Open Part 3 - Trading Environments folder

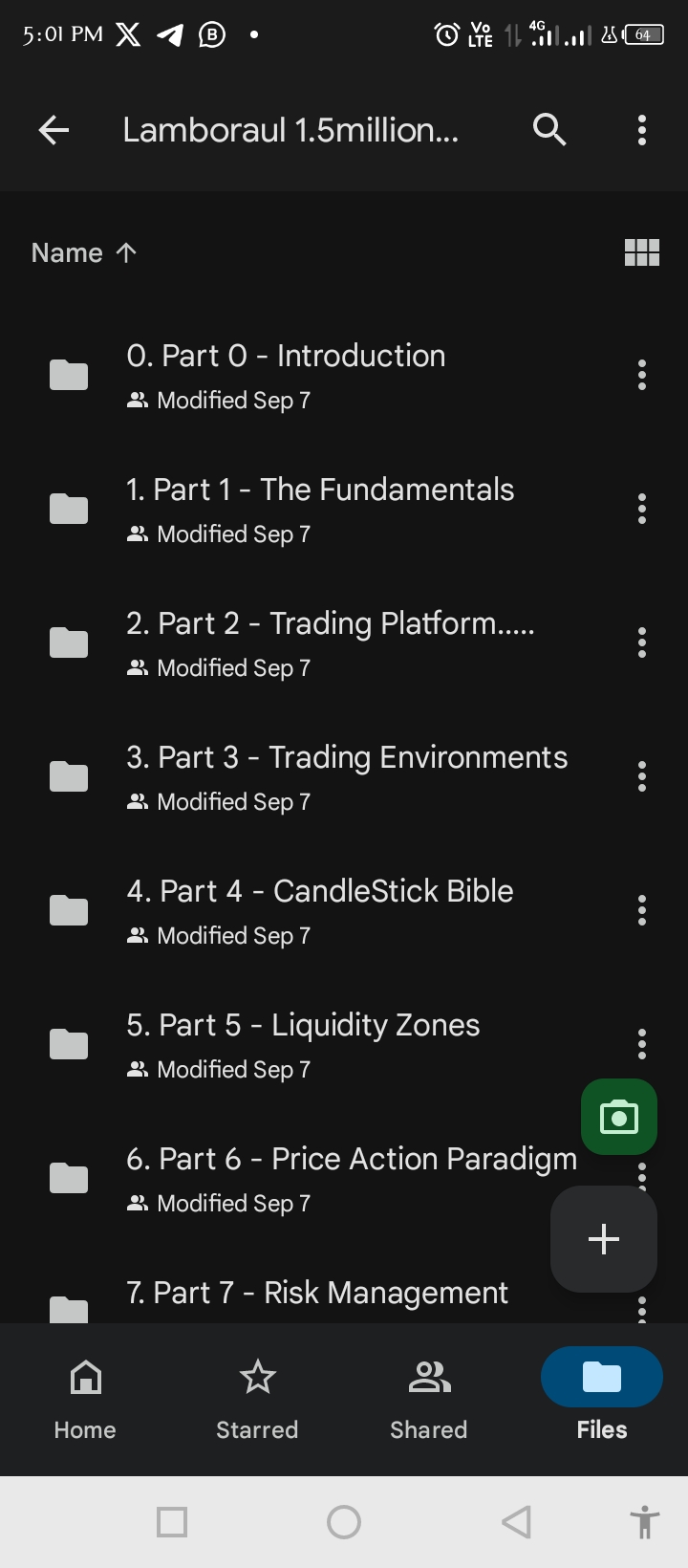346,775
